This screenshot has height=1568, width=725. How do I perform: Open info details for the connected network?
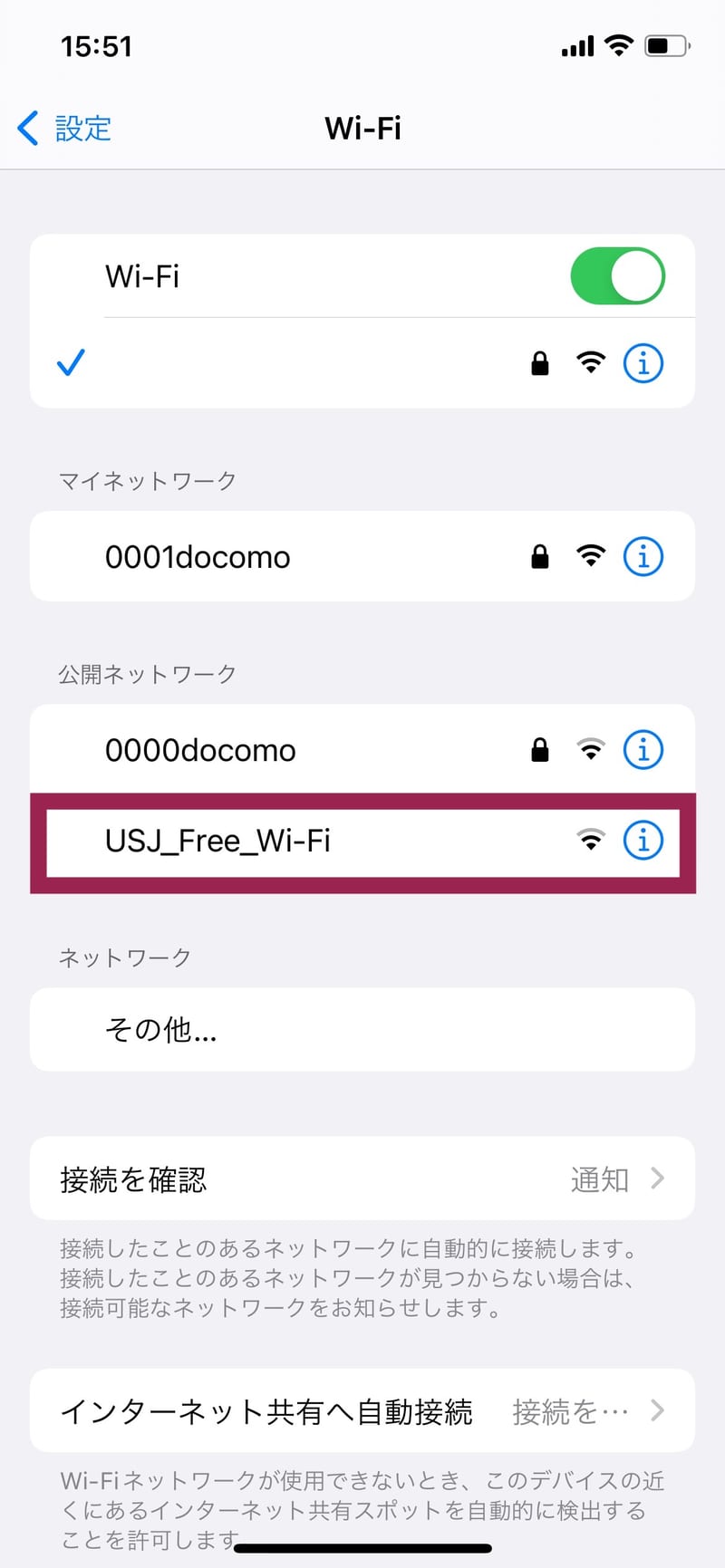click(643, 362)
